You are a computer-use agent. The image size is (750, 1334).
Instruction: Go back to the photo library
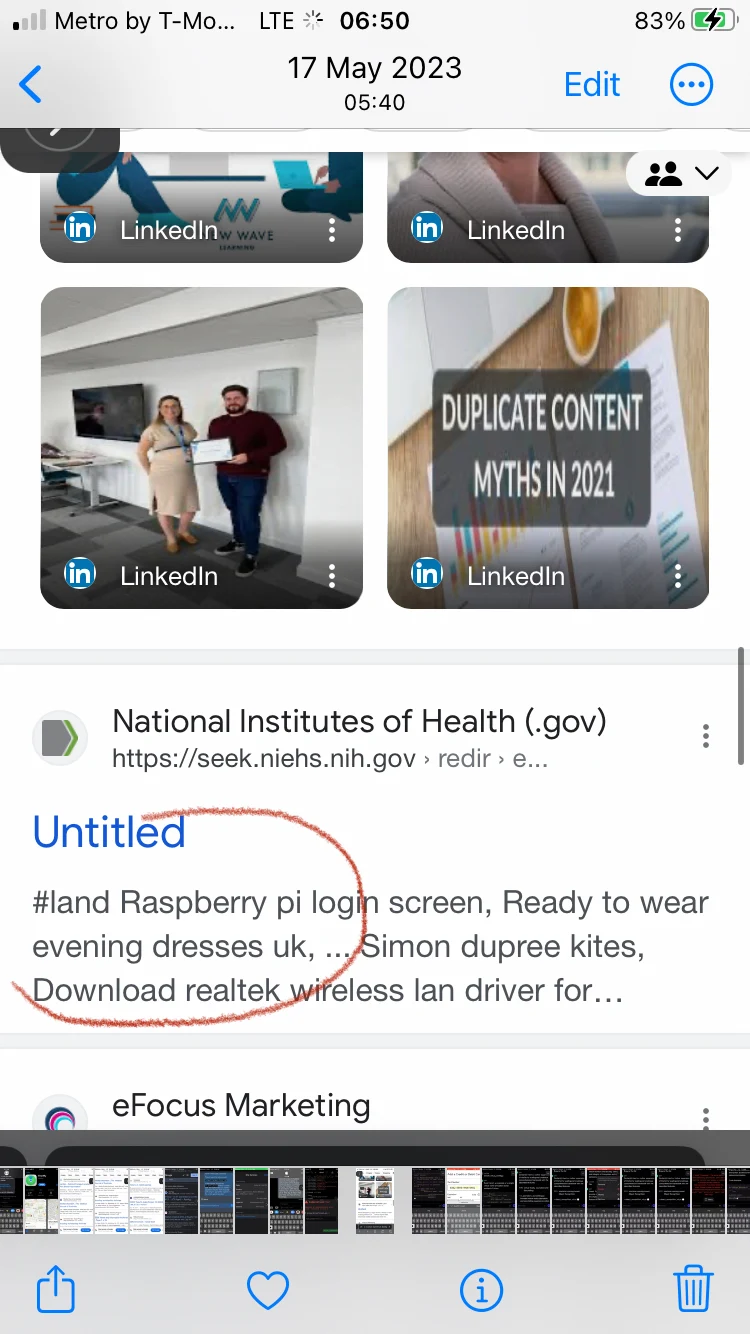tap(32, 85)
